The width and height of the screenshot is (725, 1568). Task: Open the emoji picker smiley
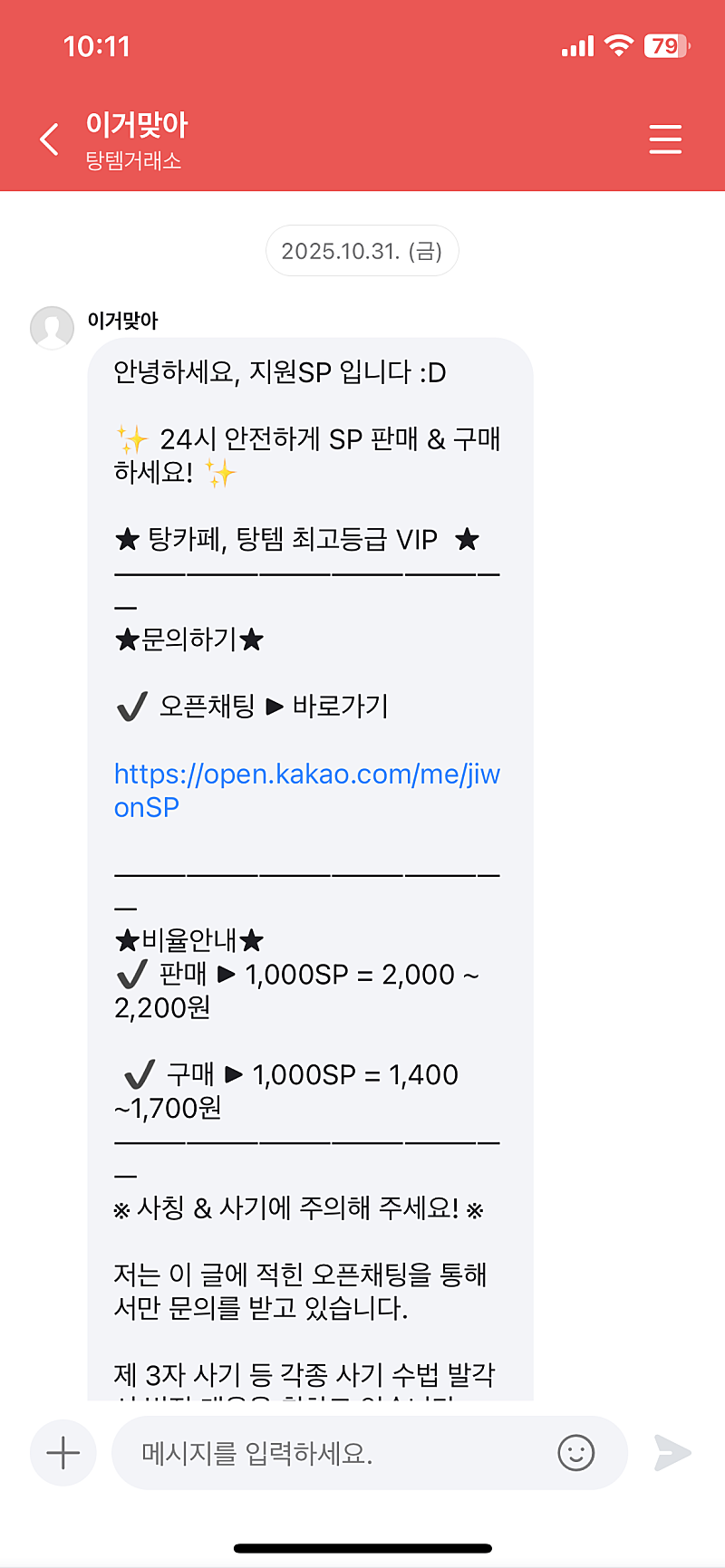pos(576,1453)
